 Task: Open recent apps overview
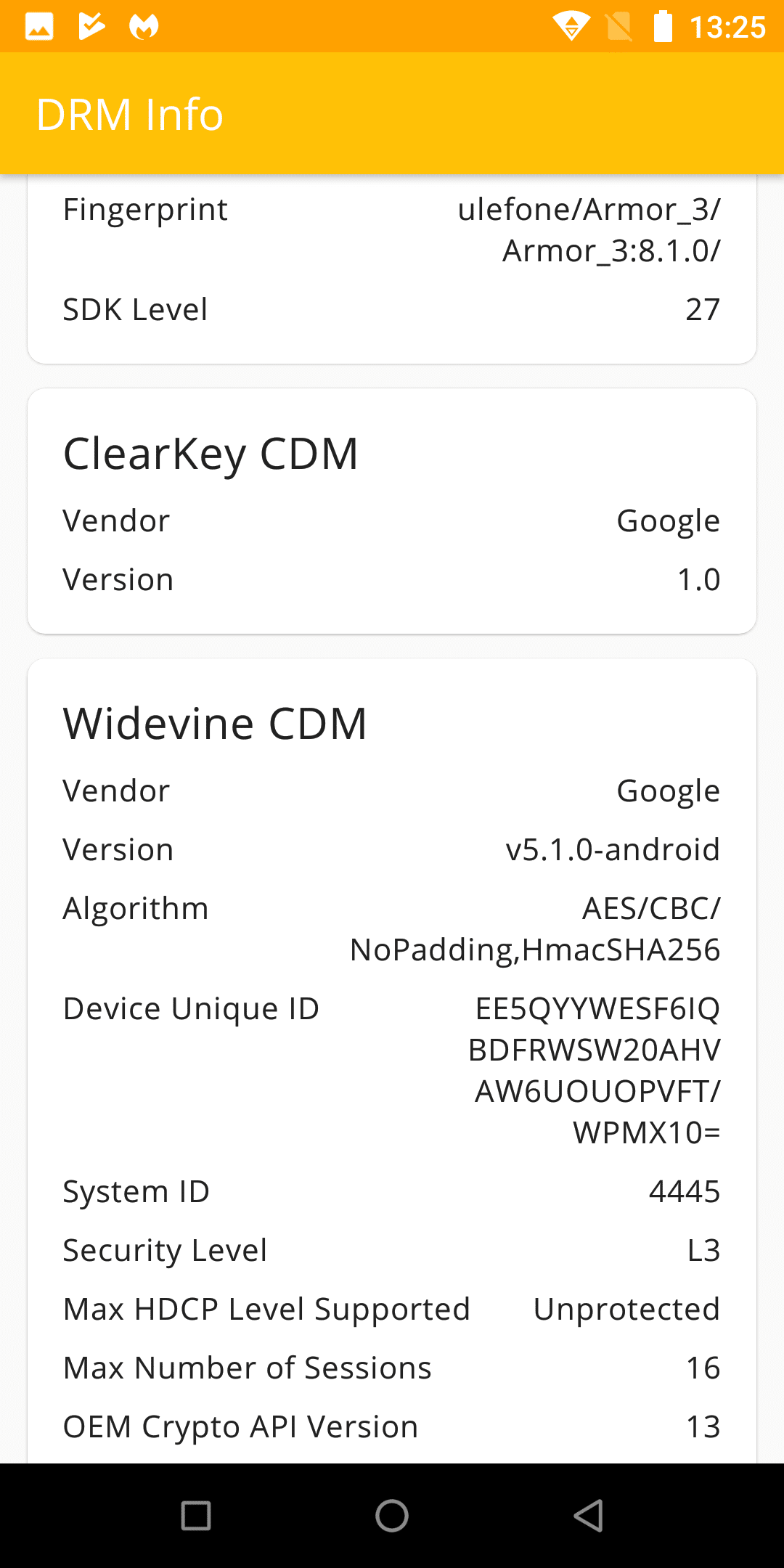(196, 1516)
